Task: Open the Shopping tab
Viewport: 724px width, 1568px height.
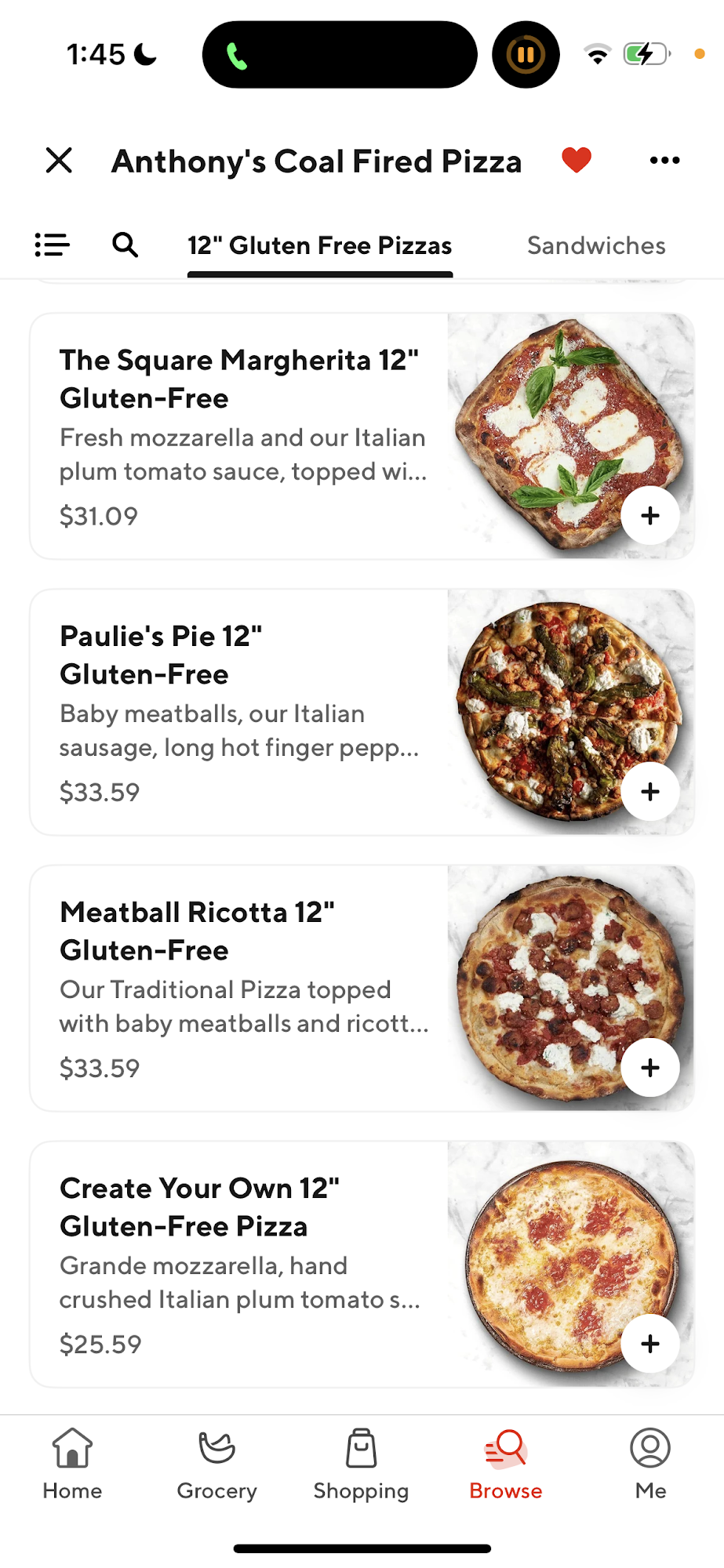Action: tap(361, 1464)
